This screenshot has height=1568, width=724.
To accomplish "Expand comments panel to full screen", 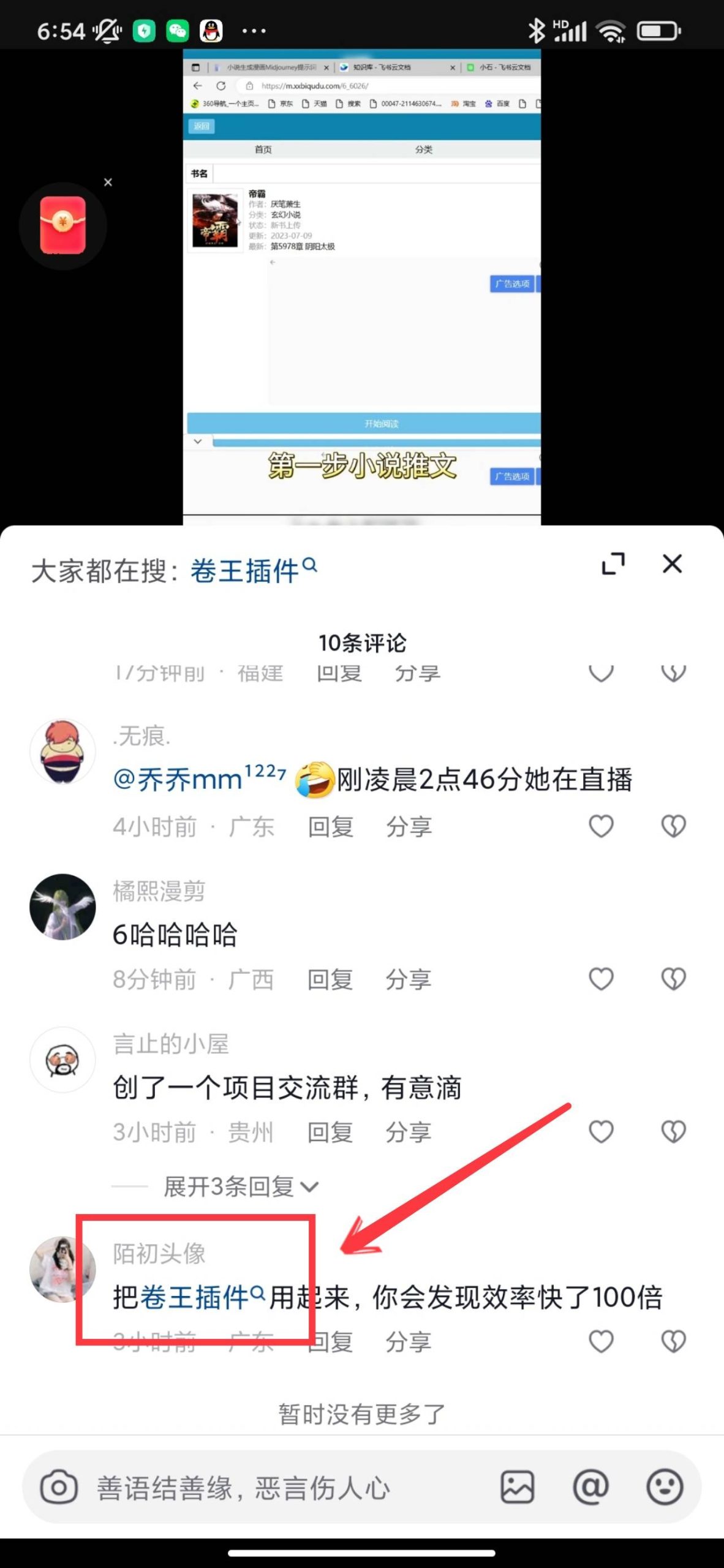I will tap(613, 563).
